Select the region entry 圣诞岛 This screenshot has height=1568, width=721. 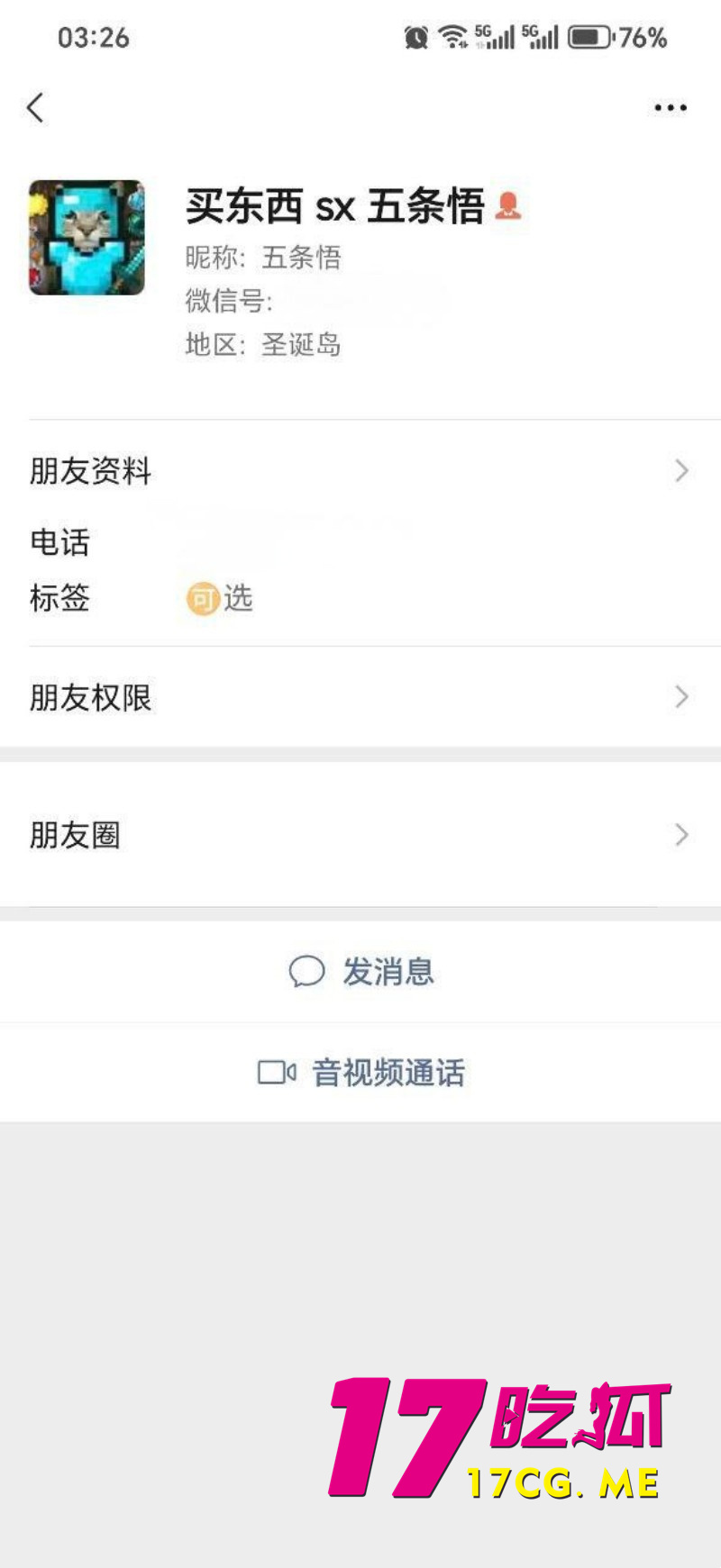(x=301, y=345)
